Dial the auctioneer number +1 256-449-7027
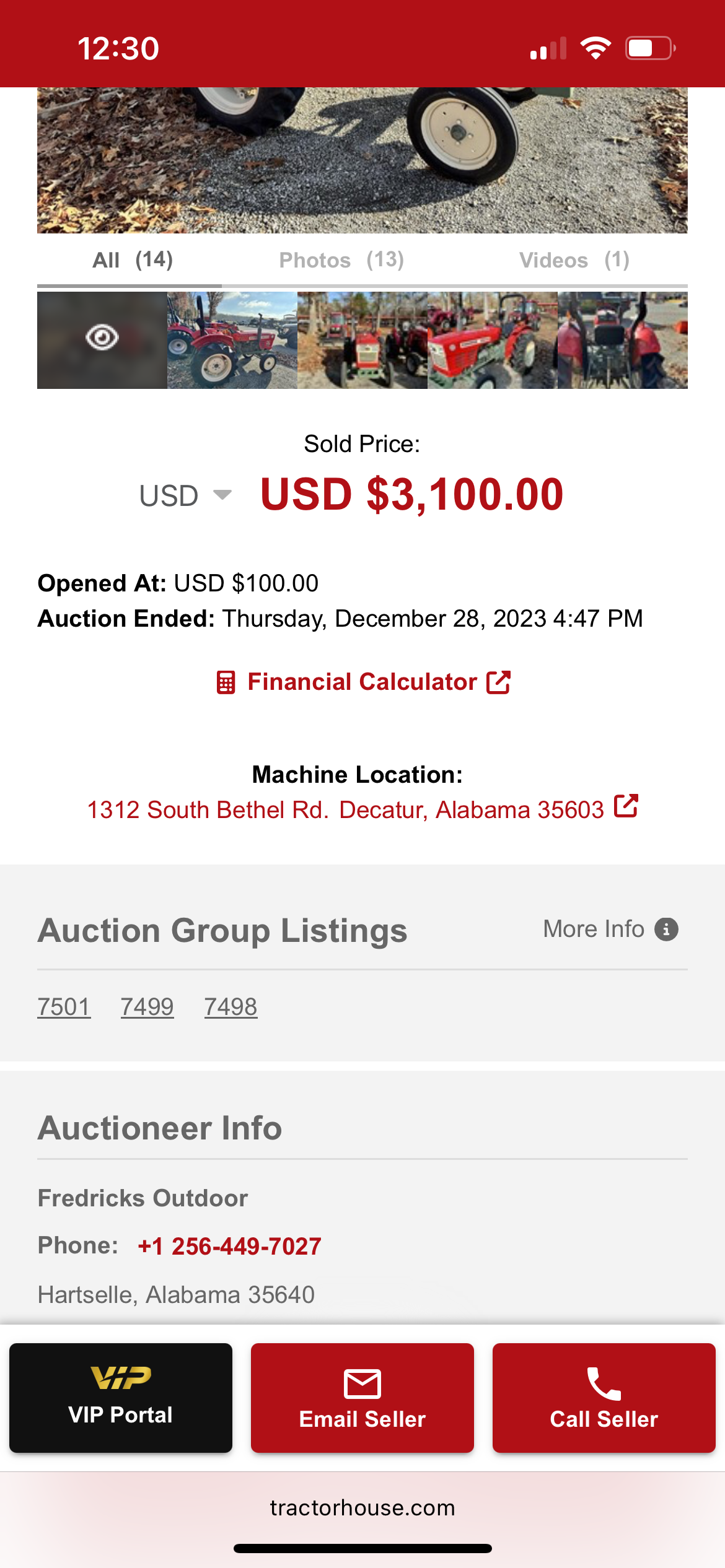 click(229, 1246)
